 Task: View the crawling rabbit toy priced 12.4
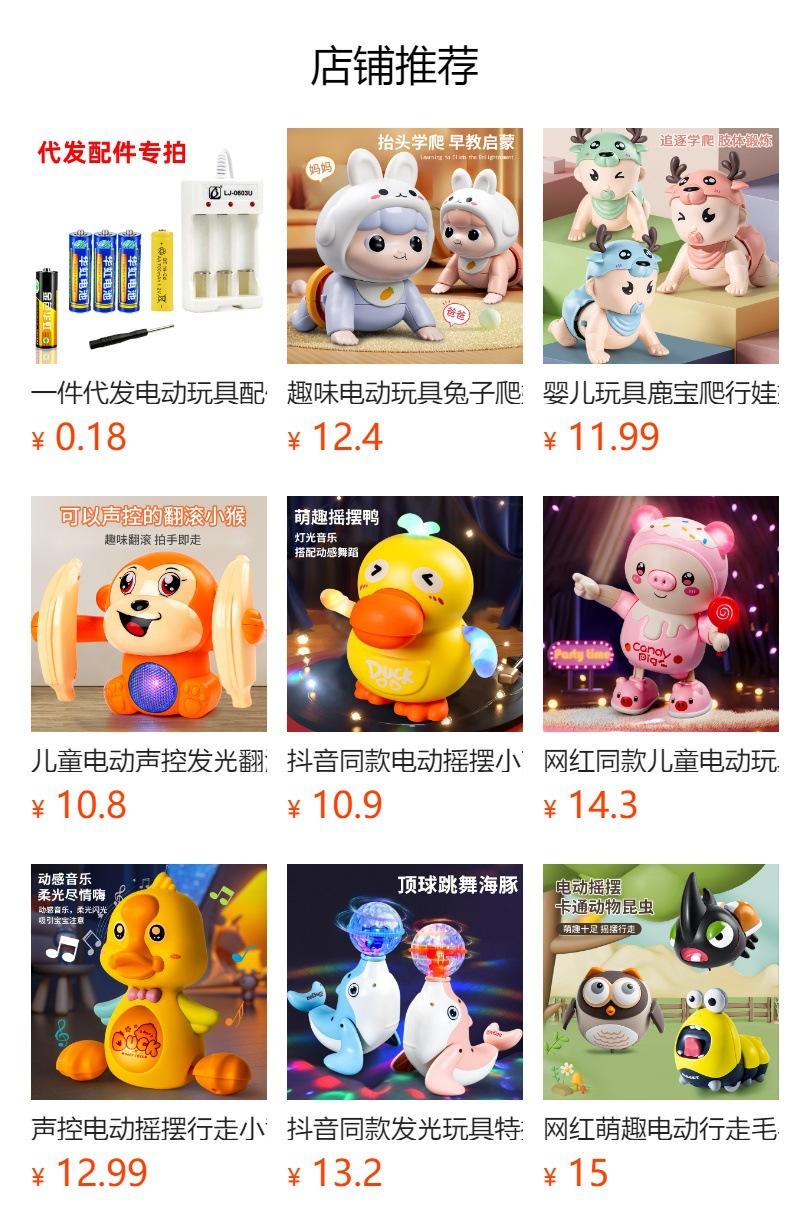click(x=405, y=246)
